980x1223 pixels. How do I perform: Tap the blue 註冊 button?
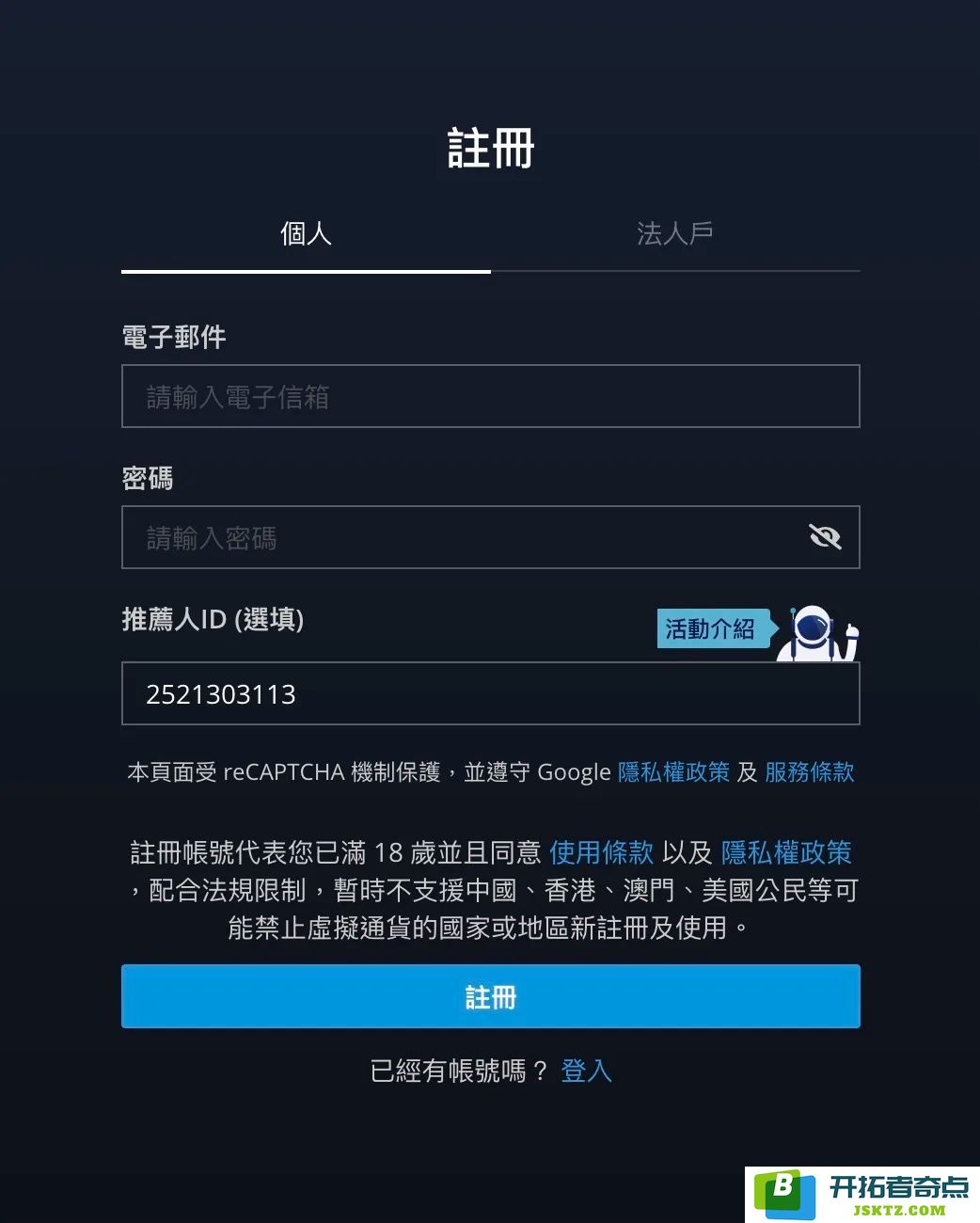pyautogui.click(x=490, y=996)
